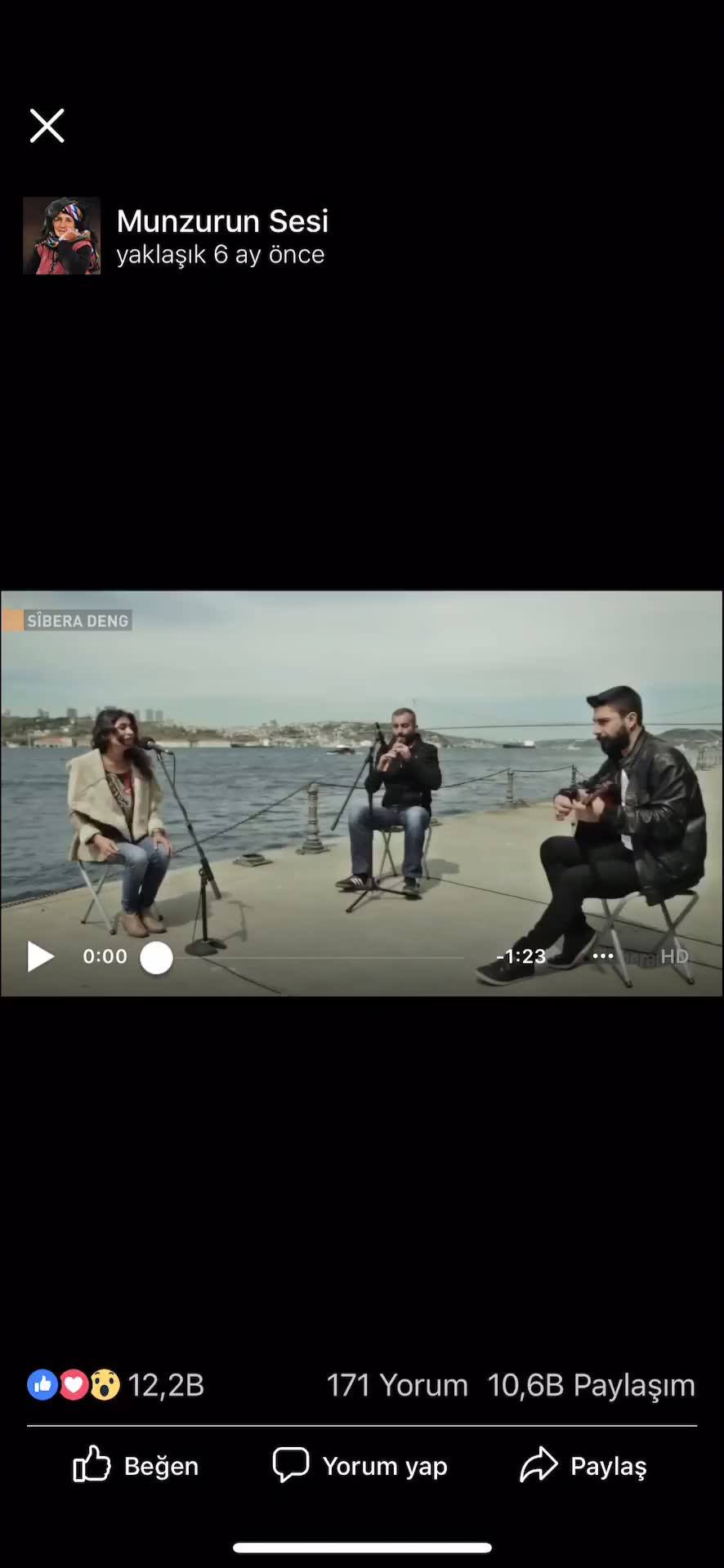Write a comment with Yorum yap
The width and height of the screenshot is (724, 1568).
(x=360, y=1466)
